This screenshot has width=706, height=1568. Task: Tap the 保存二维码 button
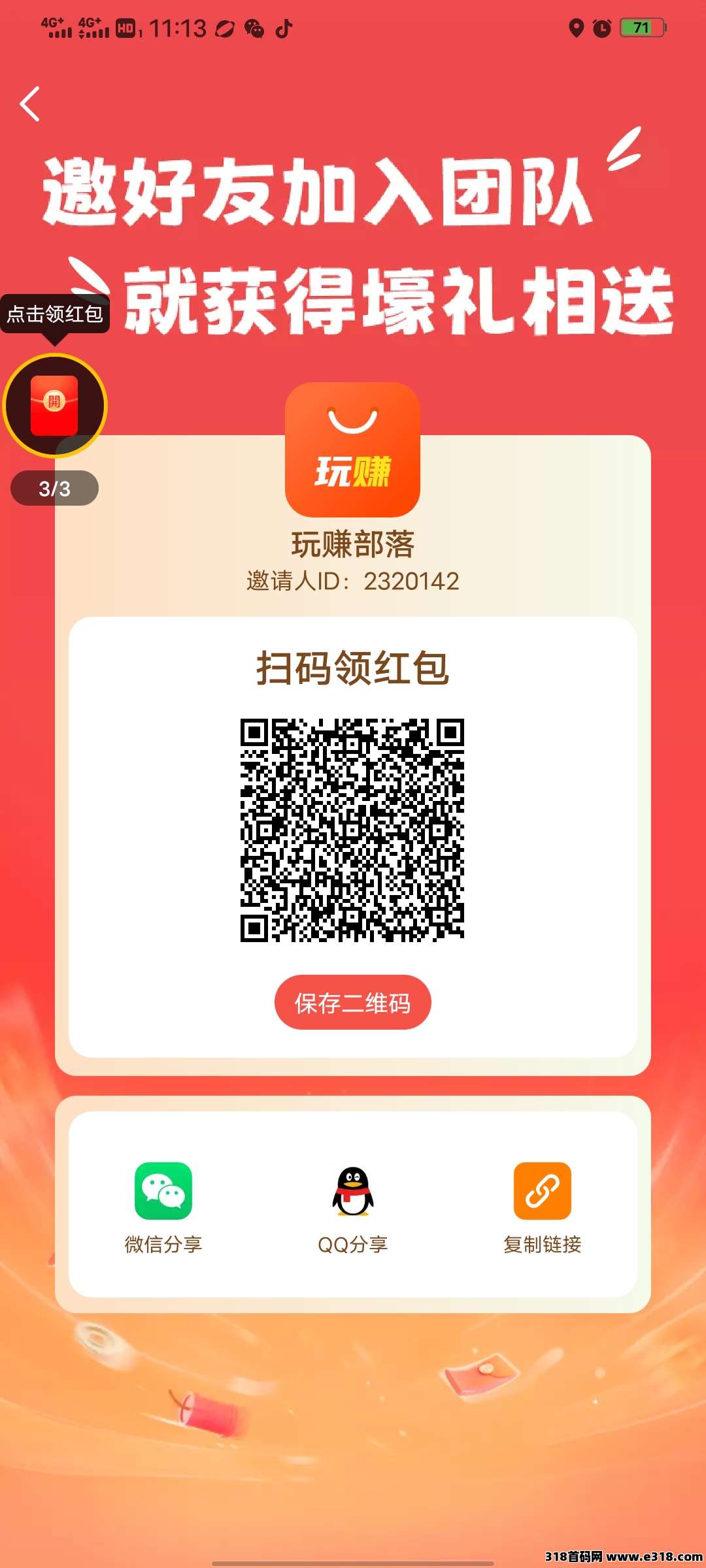click(x=352, y=1002)
